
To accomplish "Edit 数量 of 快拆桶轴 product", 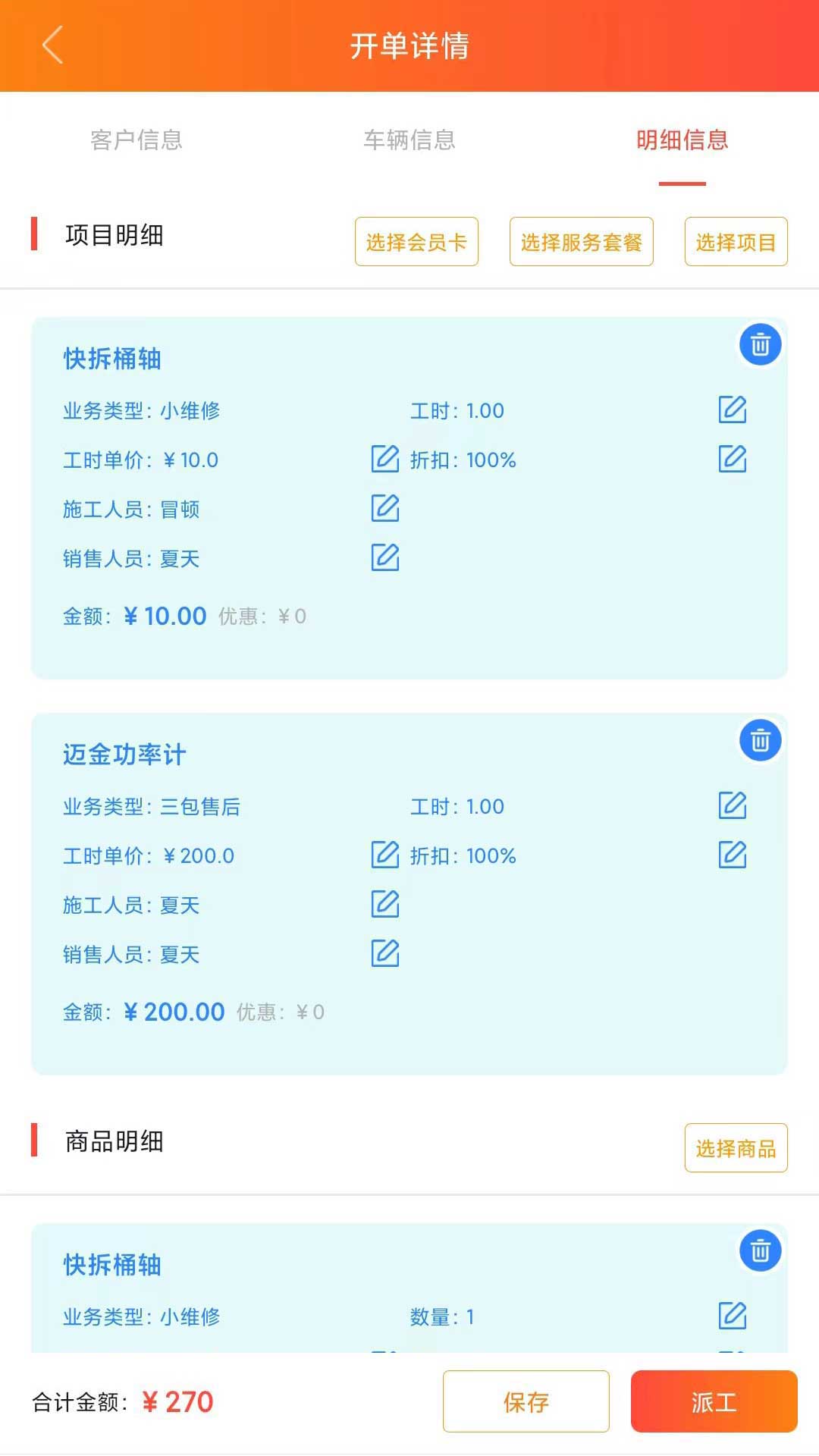I will click(733, 1316).
